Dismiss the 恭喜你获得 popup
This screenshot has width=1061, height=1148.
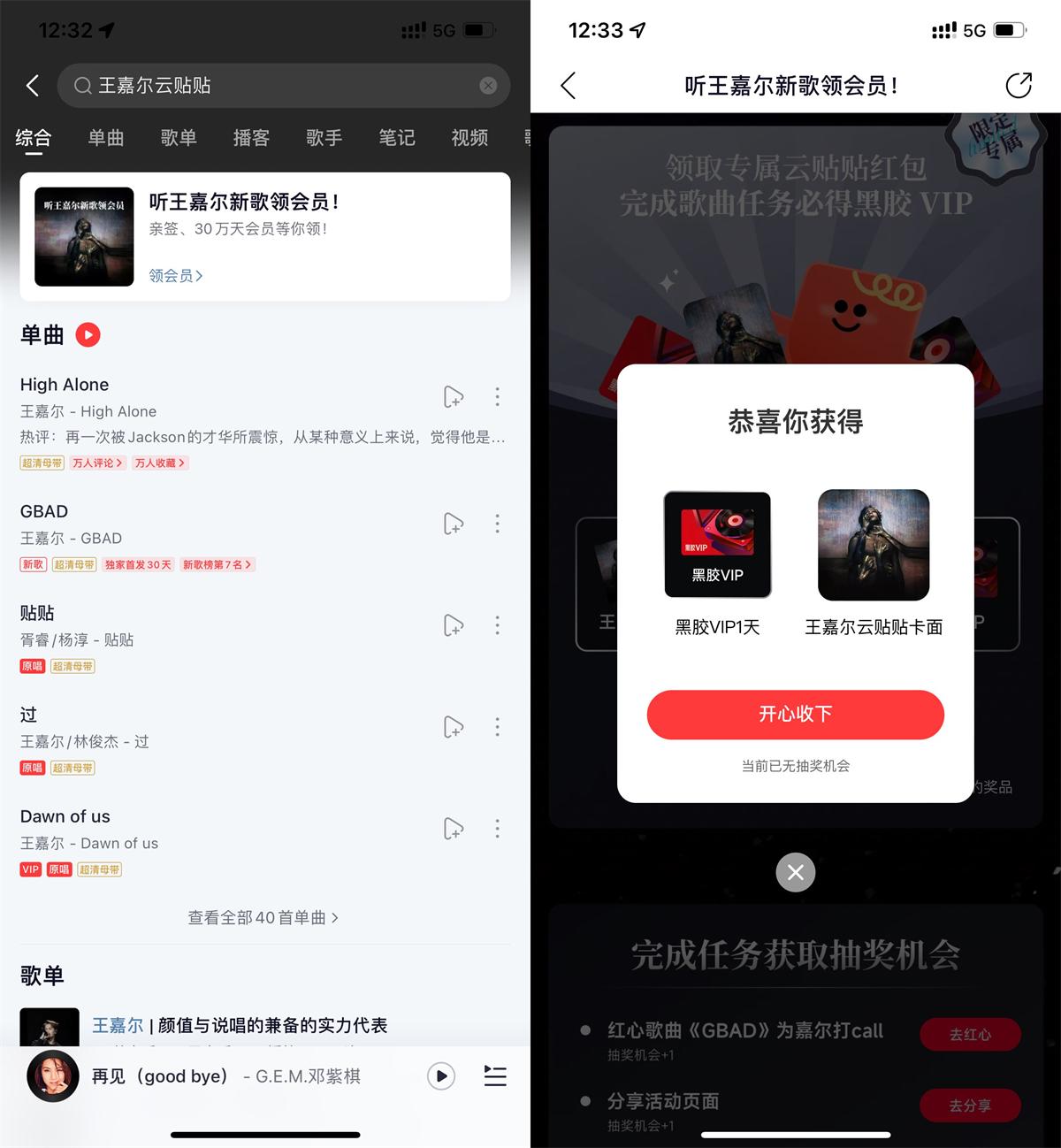[x=795, y=873]
